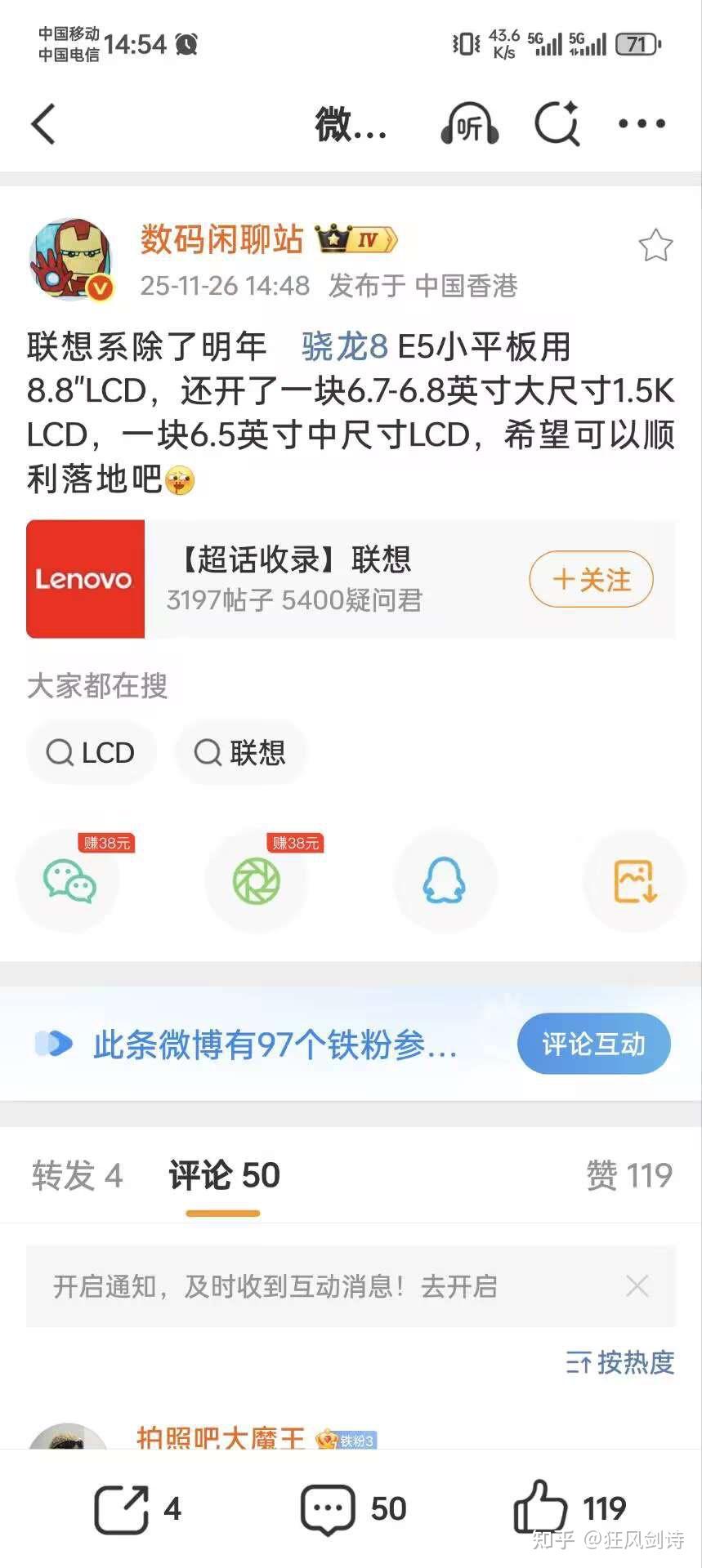The height and width of the screenshot is (1568, 702).
Task: Share the post to QQ
Action: [x=445, y=882]
